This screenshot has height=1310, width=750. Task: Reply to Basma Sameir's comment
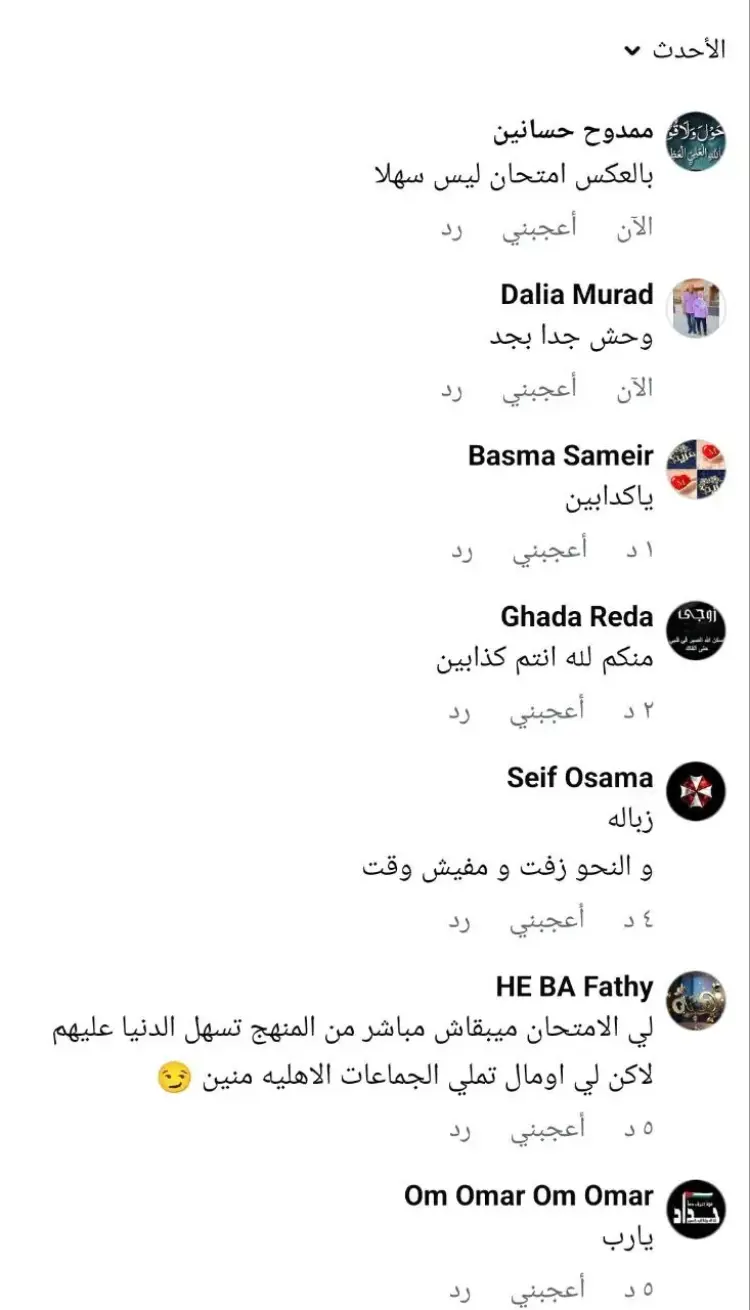[461, 551]
